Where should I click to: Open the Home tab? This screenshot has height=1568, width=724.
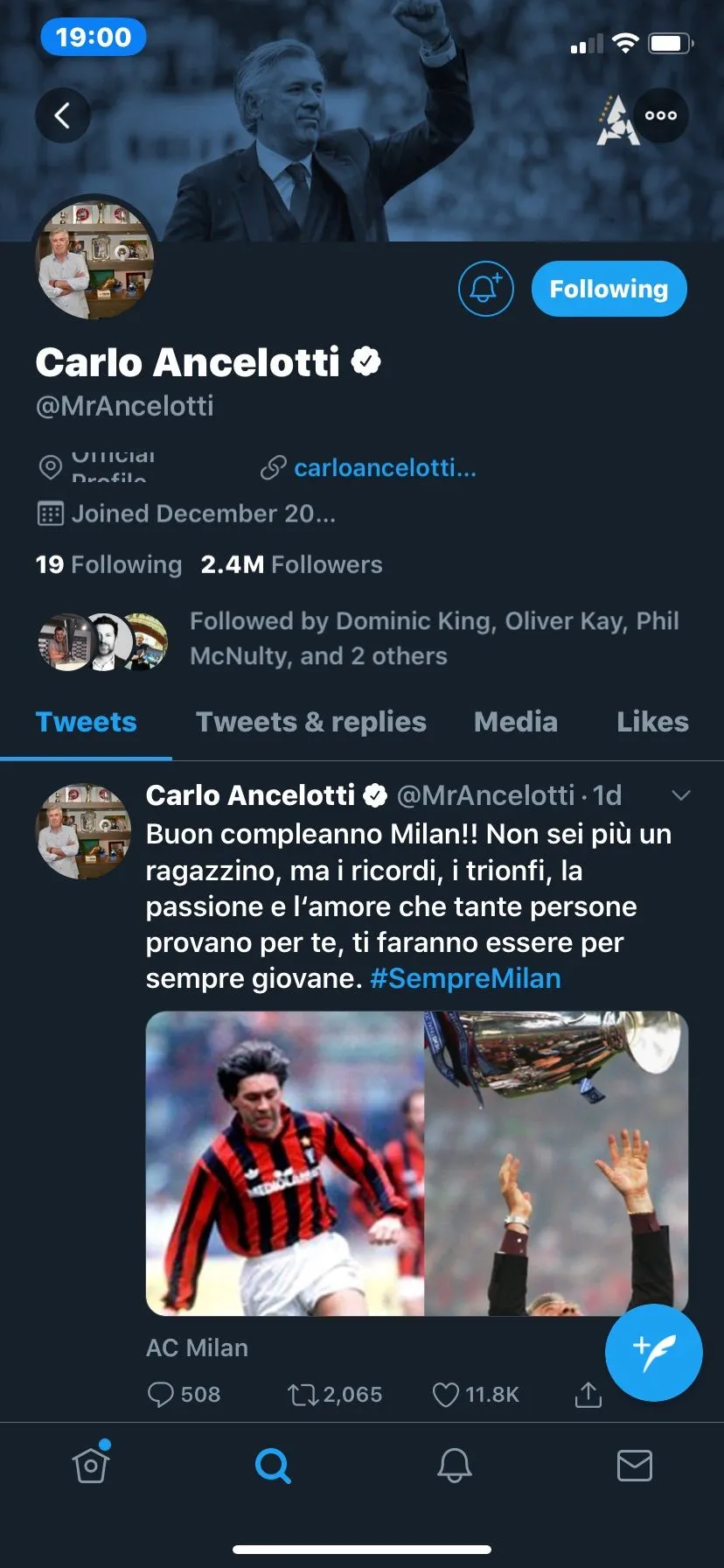[x=91, y=1465]
